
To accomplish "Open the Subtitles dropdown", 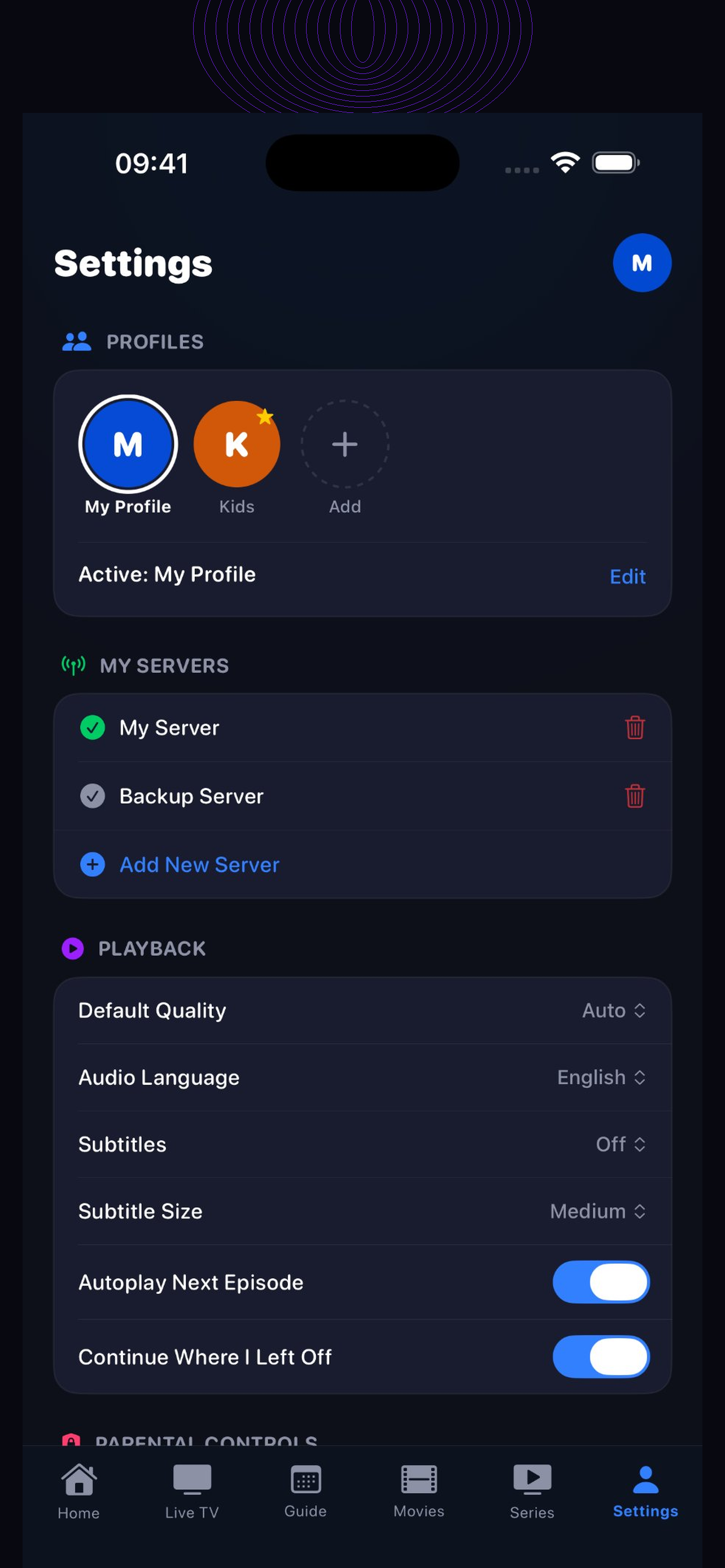I will click(619, 1144).
